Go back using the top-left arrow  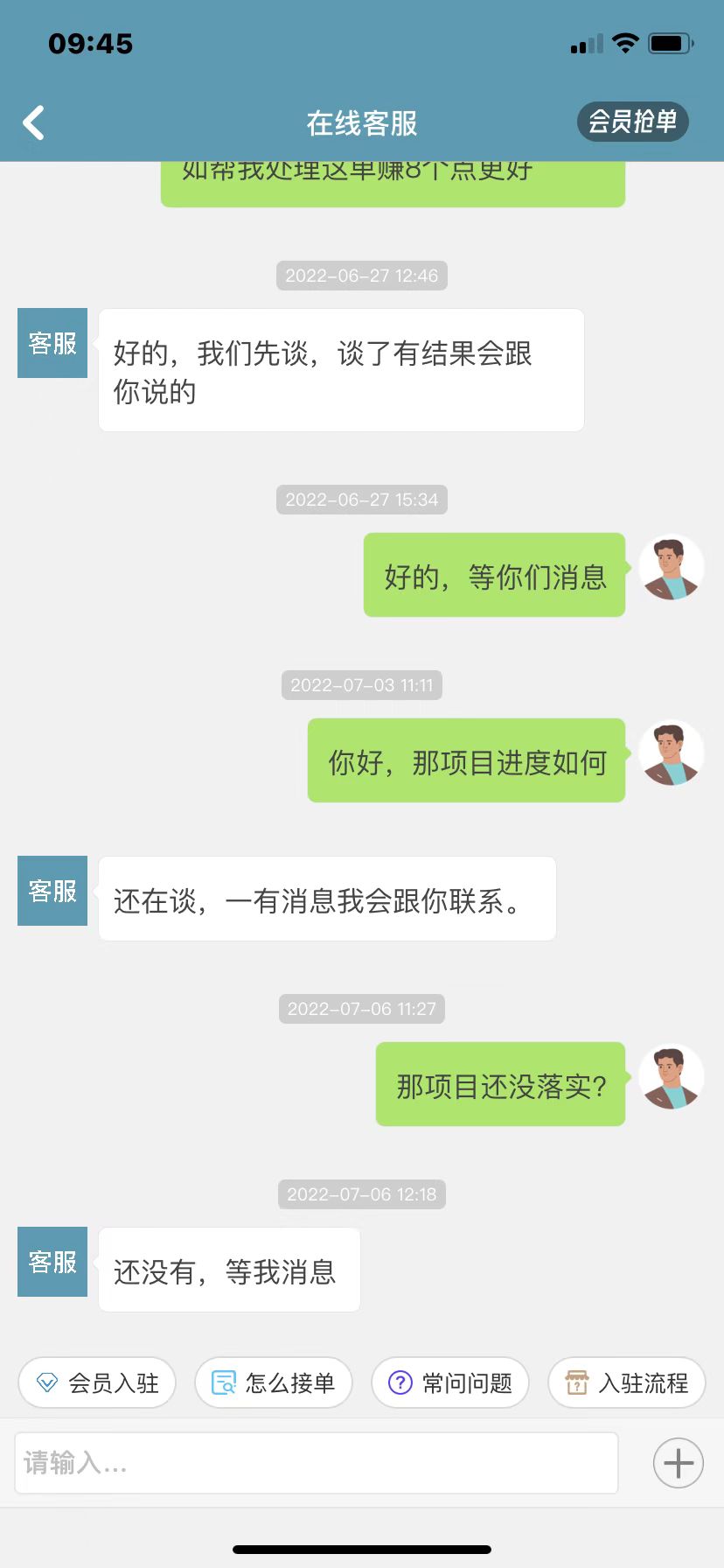point(34,123)
